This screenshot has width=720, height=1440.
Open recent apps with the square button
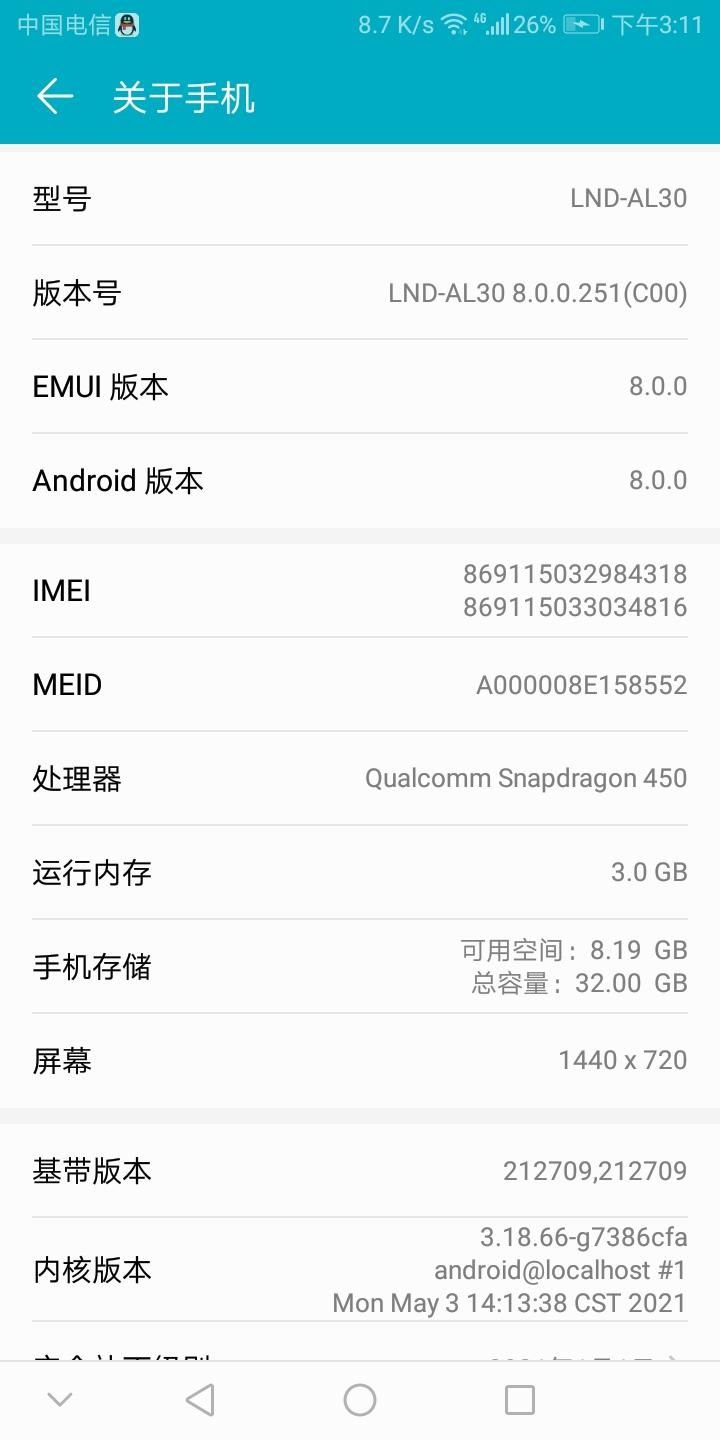(519, 1400)
